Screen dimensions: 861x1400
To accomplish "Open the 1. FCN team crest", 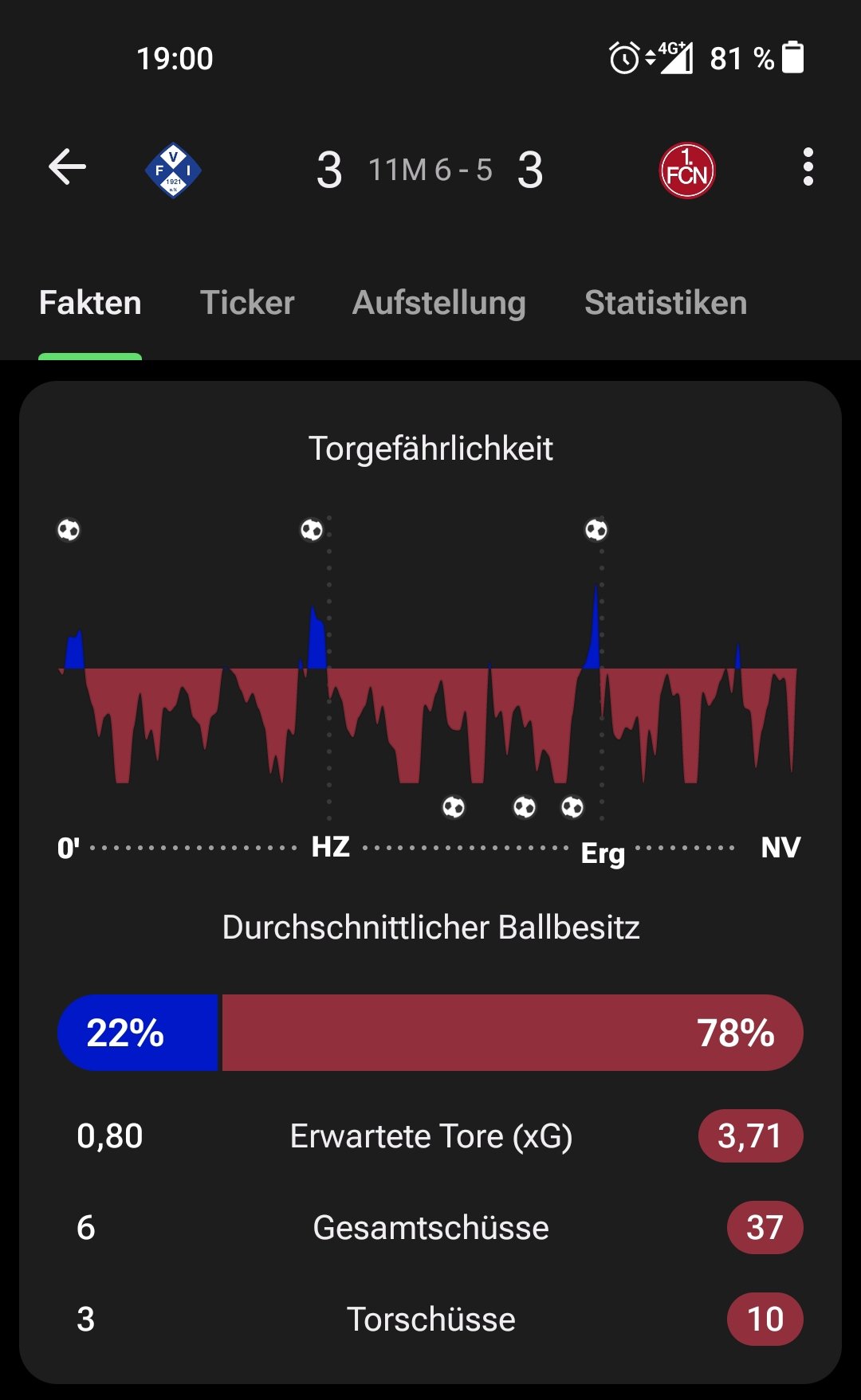I will pyautogui.click(x=687, y=171).
